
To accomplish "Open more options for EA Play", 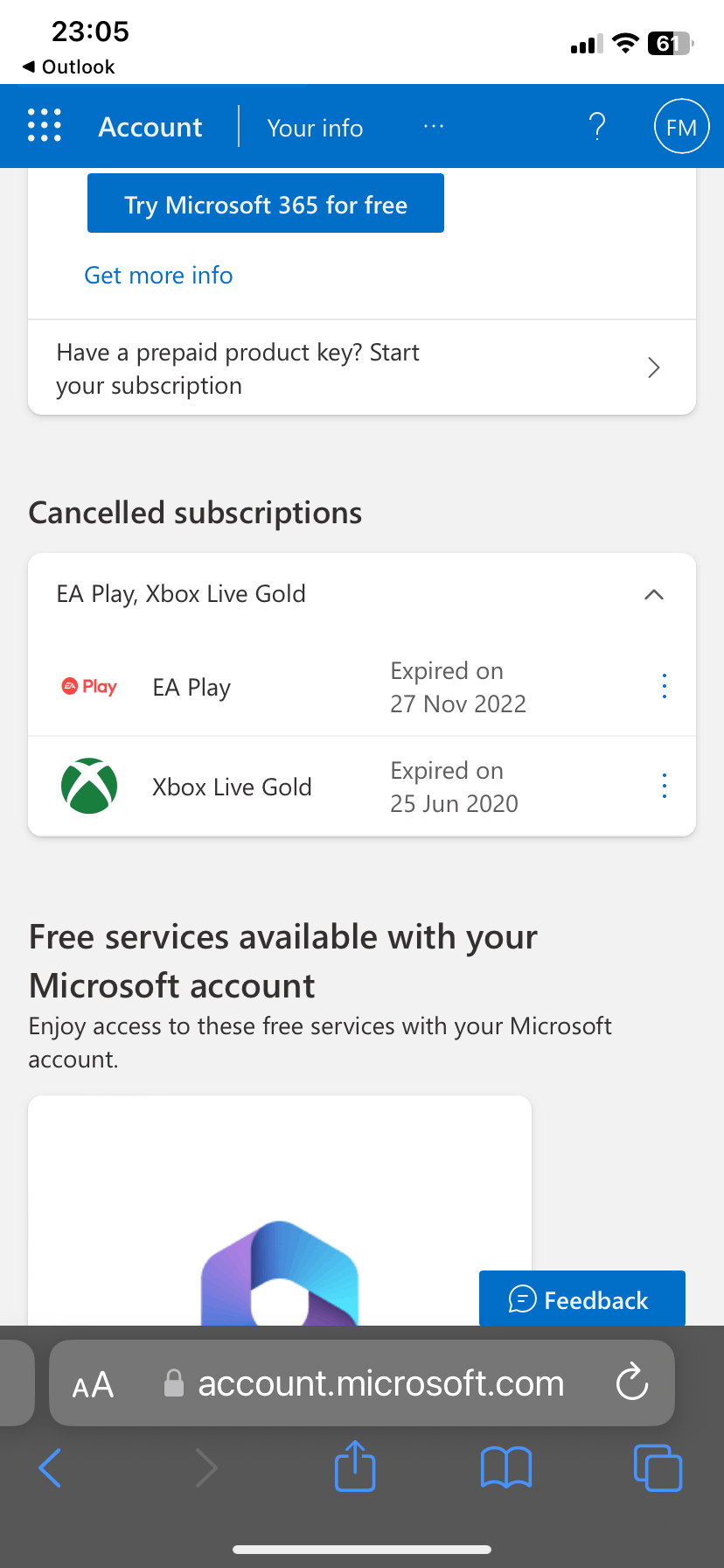I will click(665, 686).
